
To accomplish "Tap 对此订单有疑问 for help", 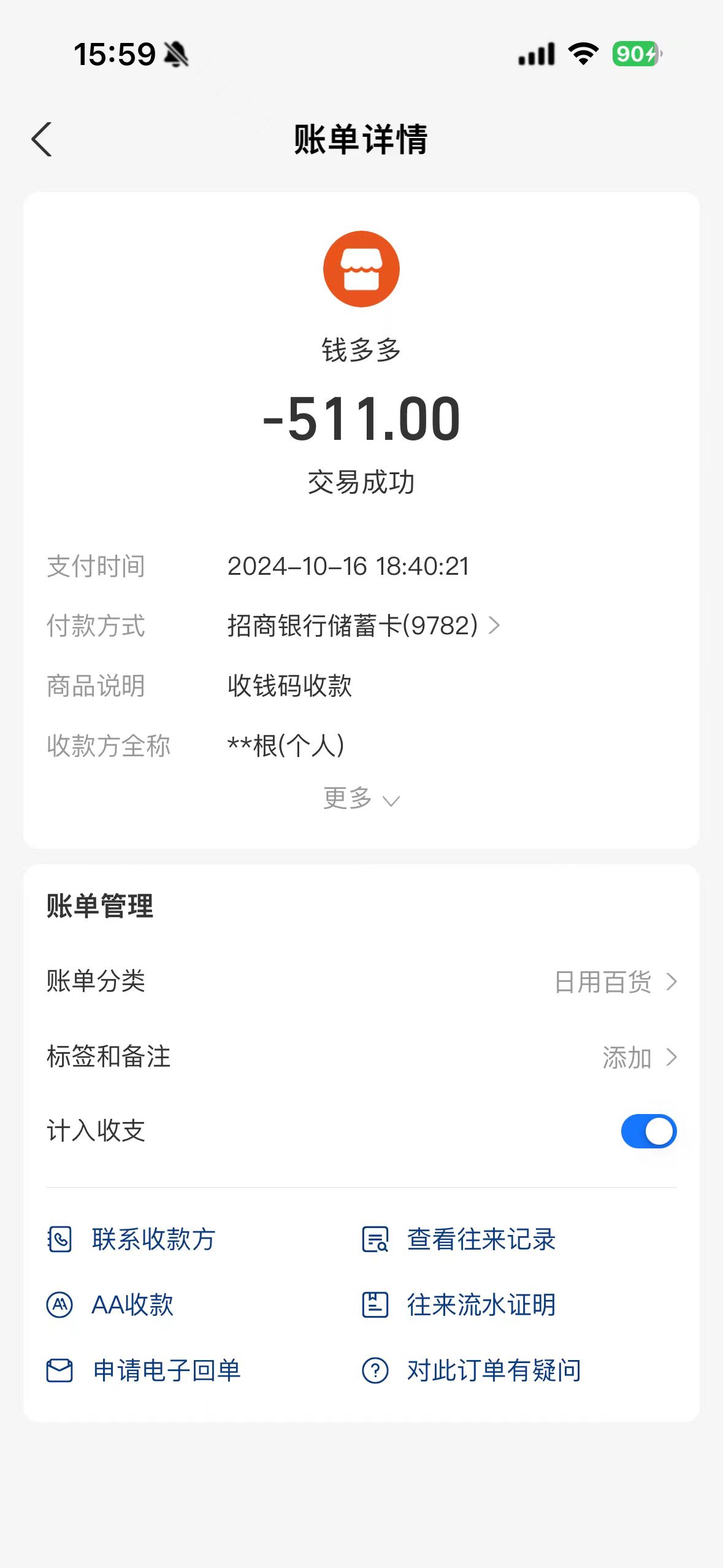I will click(472, 1370).
